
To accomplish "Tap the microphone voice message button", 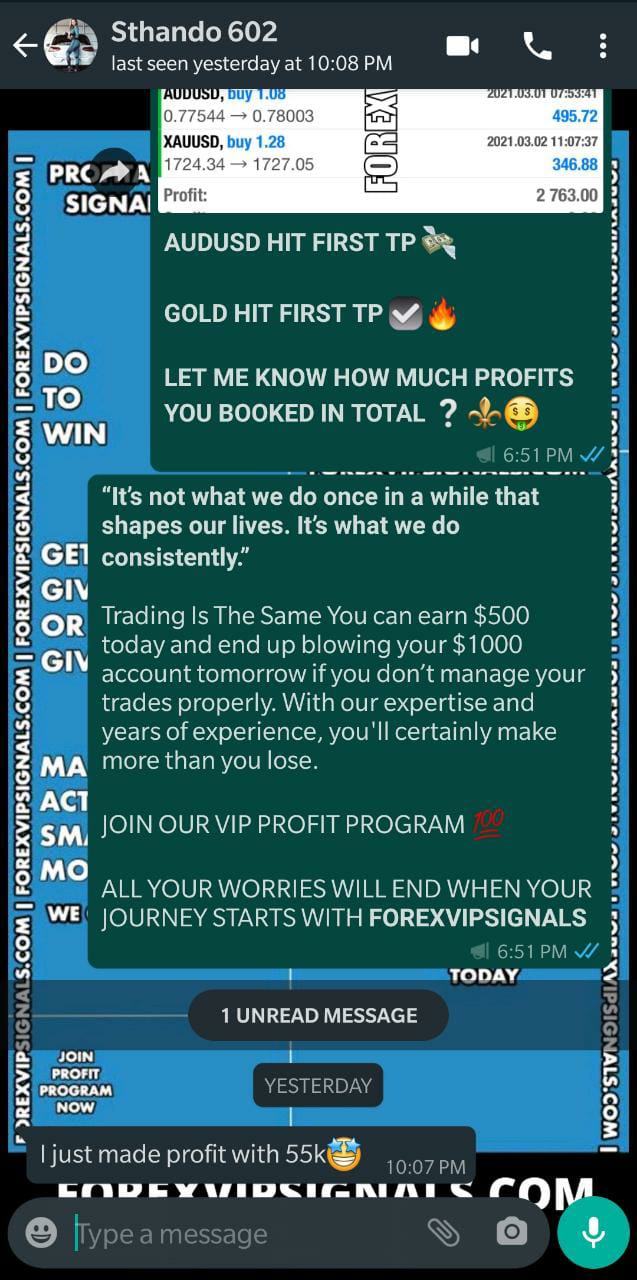I will pyautogui.click(x=593, y=1233).
